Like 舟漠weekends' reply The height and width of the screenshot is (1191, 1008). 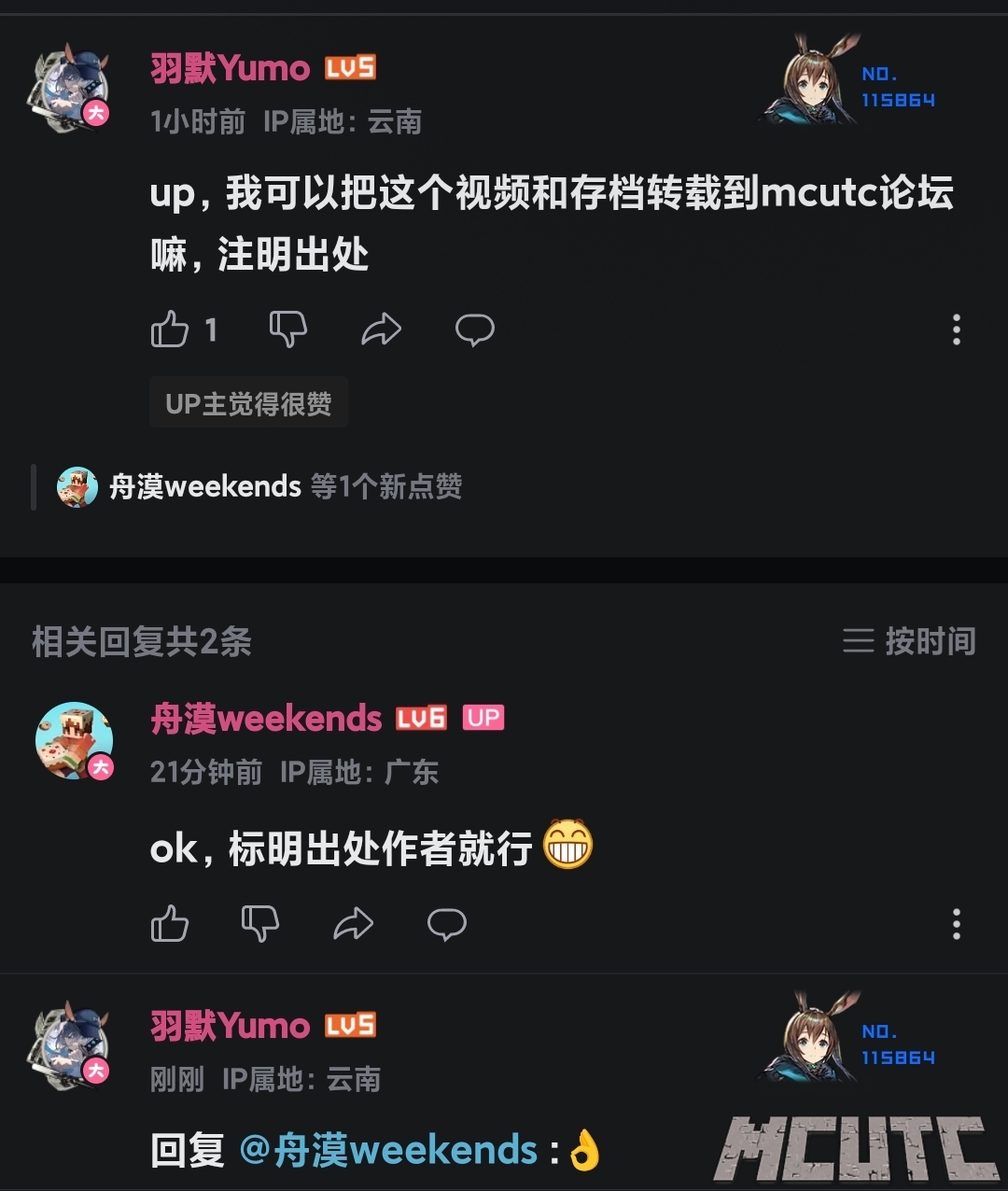pyautogui.click(x=170, y=924)
